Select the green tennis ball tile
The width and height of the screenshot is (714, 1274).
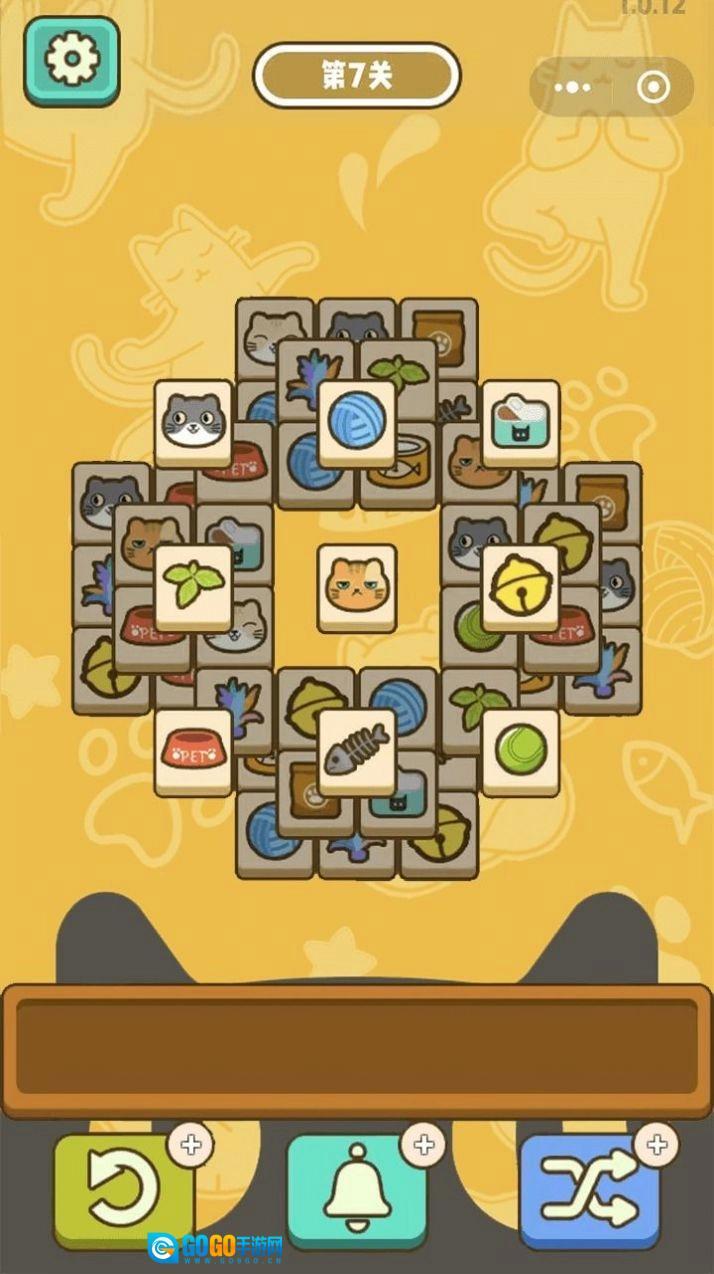[521, 752]
